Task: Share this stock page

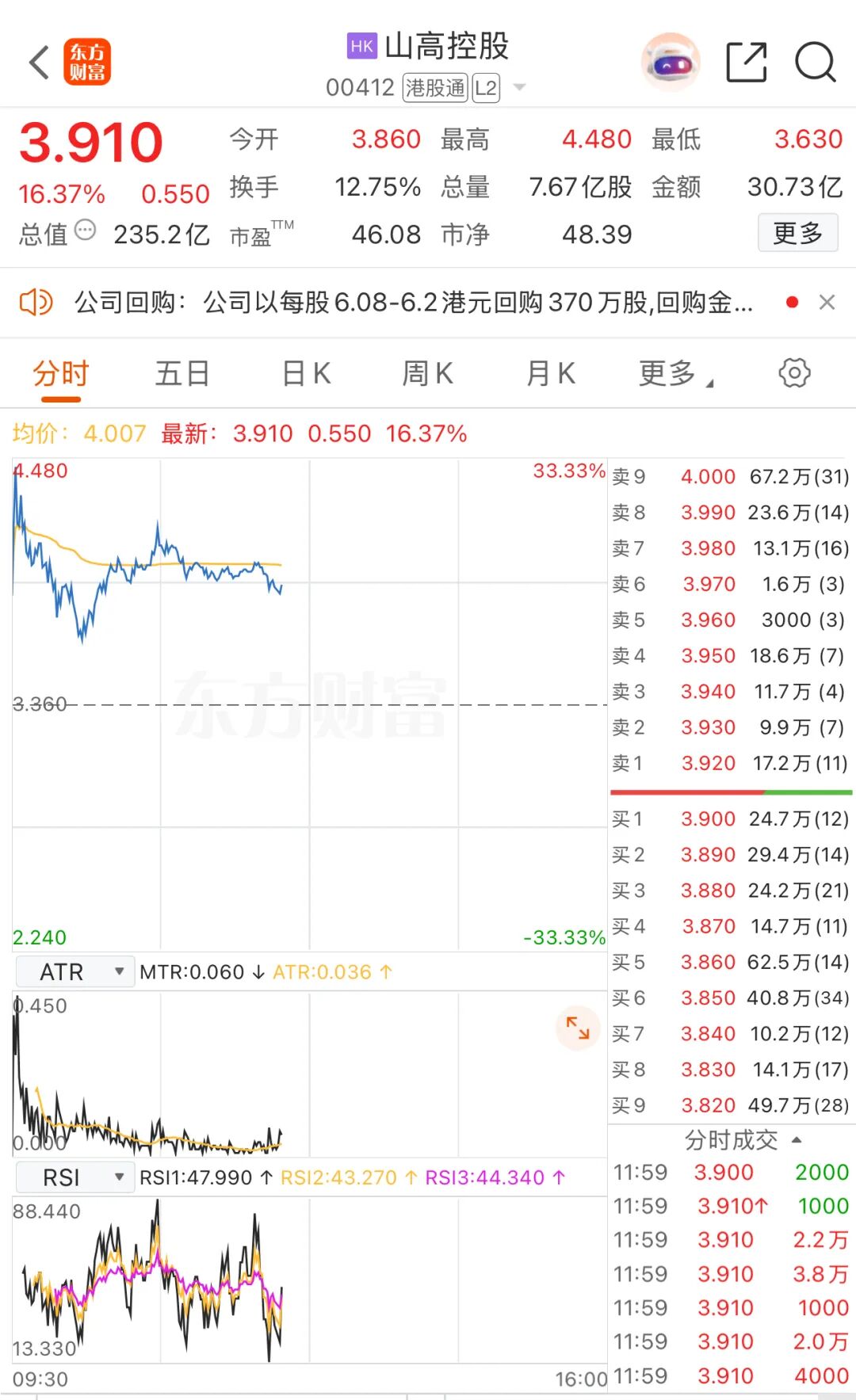Action: tap(747, 62)
